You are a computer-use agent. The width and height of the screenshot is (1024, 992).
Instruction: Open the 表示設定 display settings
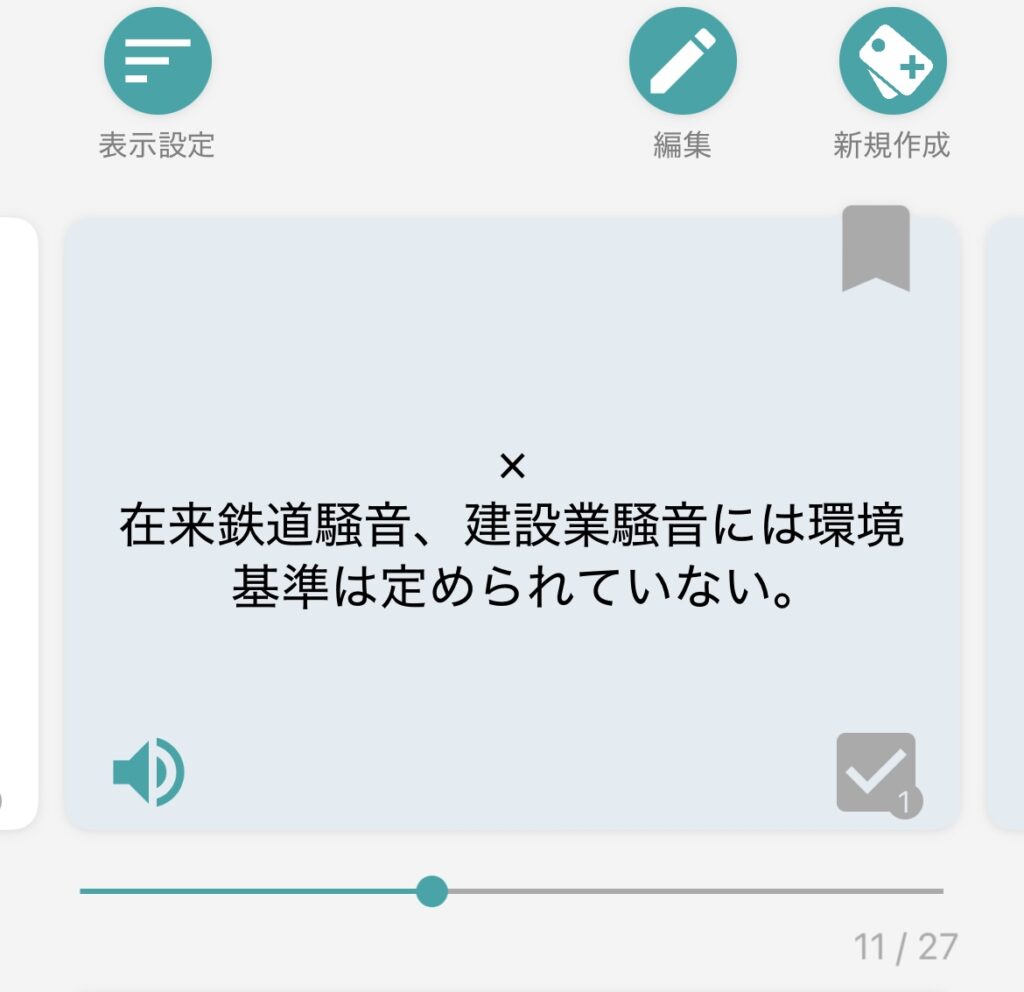pyautogui.click(x=158, y=62)
